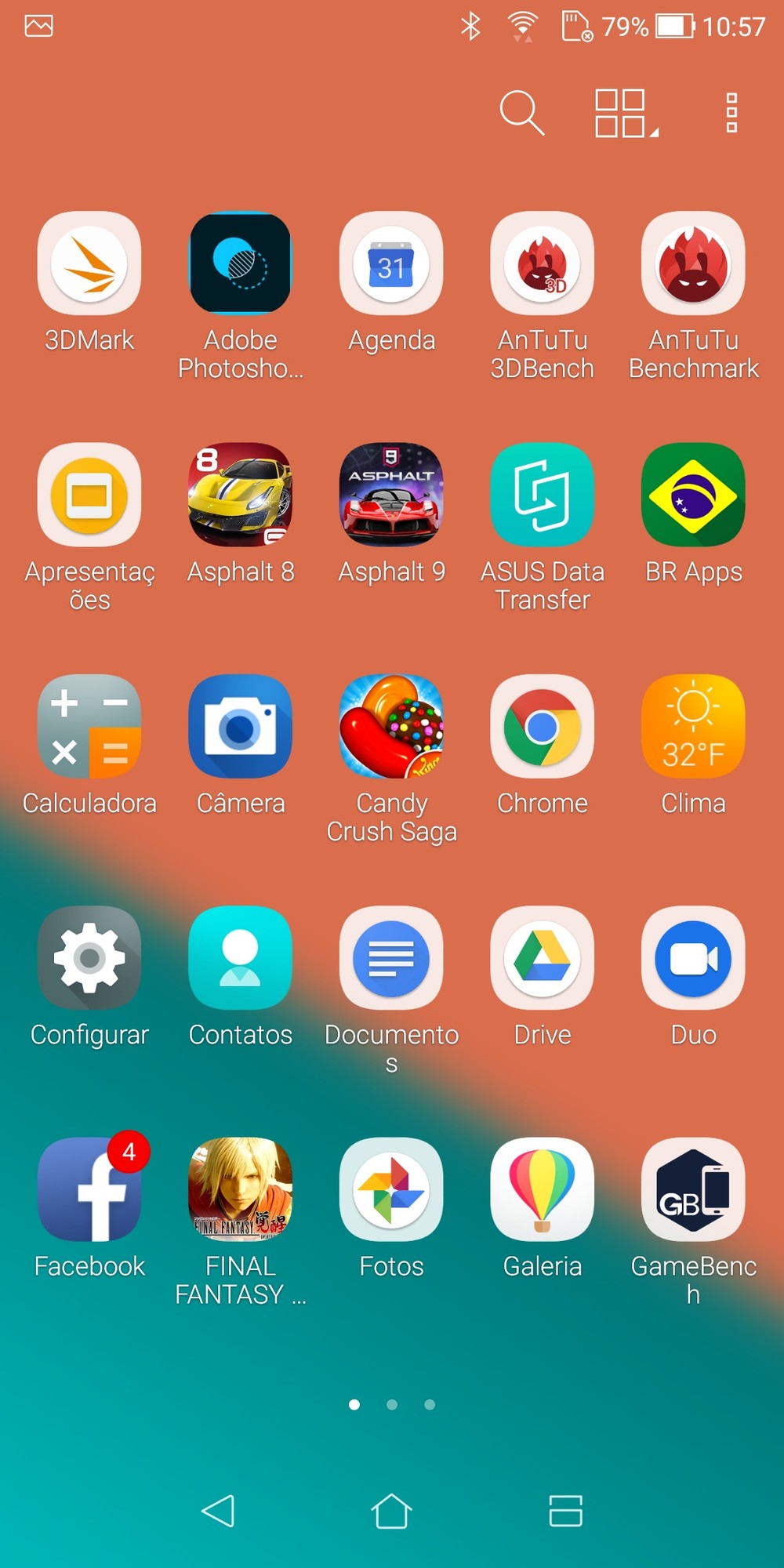This screenshot has width=784, height=1568.
Task: Change the app grid layout view
Action: point(626,113)
